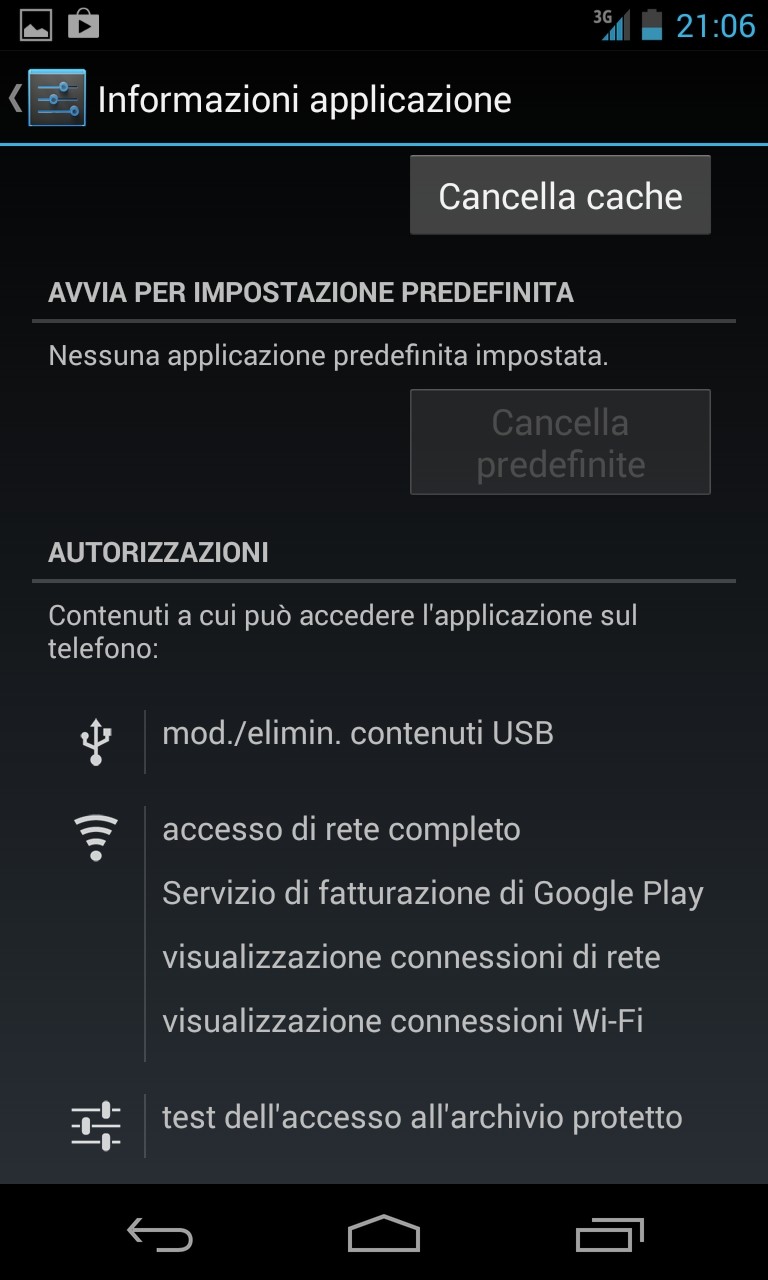Go to the home screen

click(x=384, y=1236)
